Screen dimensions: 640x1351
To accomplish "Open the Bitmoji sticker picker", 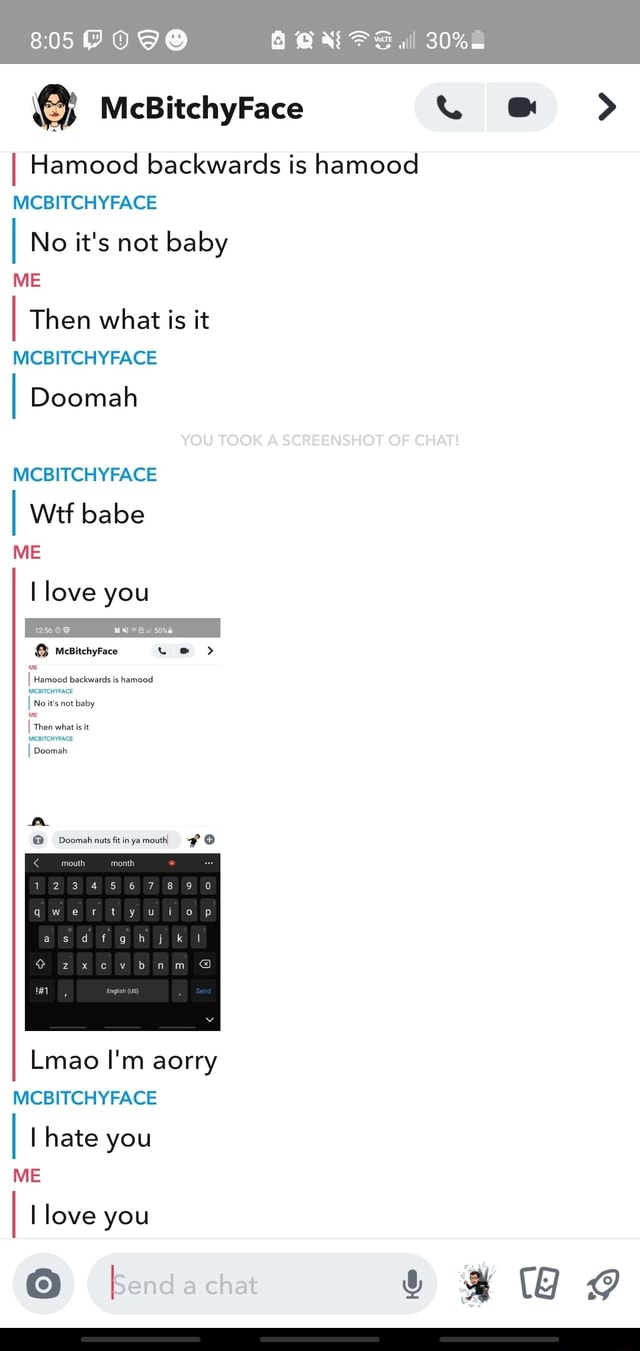I will pos(478,1285).
